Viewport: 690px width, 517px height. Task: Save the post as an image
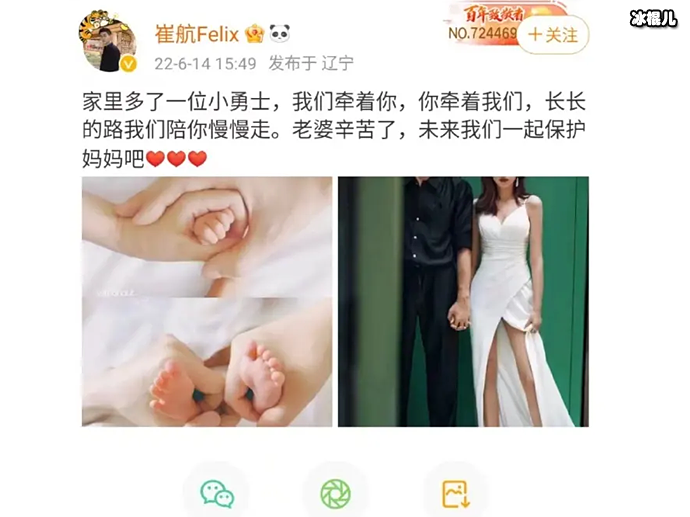(x=455, y=493)
